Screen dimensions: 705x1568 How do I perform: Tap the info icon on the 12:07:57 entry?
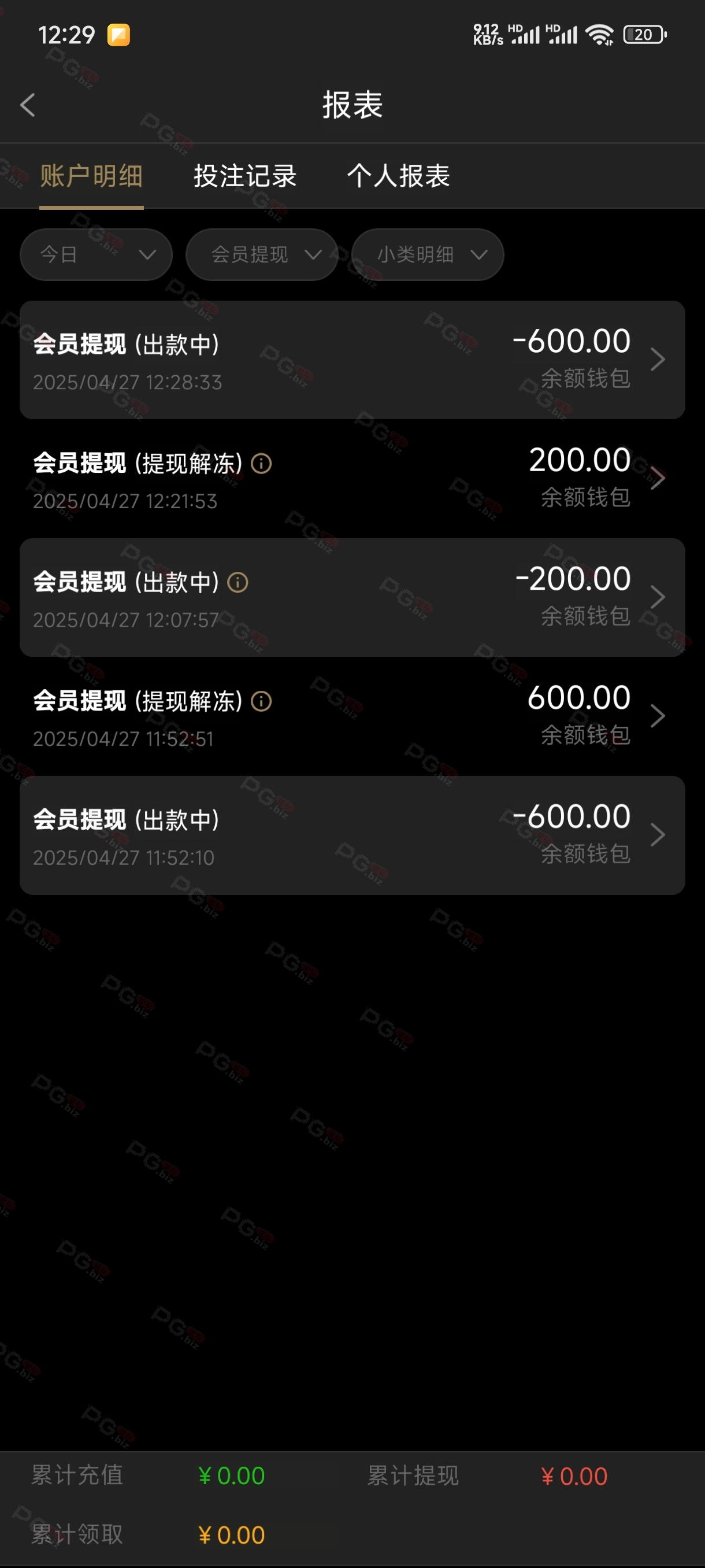(x=238, y=583)
